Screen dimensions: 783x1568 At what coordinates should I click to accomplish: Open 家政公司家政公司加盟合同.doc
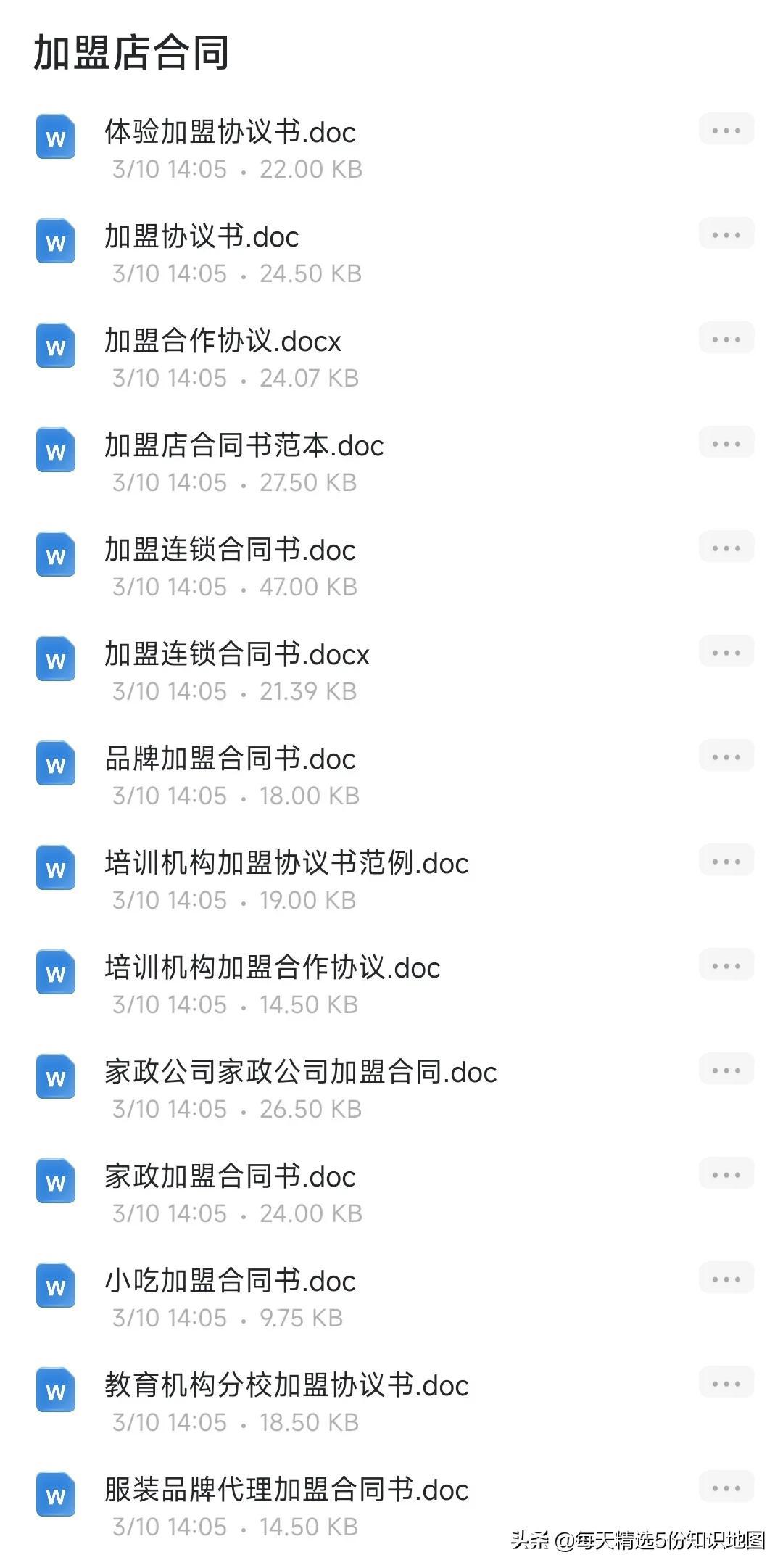[300, 1073]
